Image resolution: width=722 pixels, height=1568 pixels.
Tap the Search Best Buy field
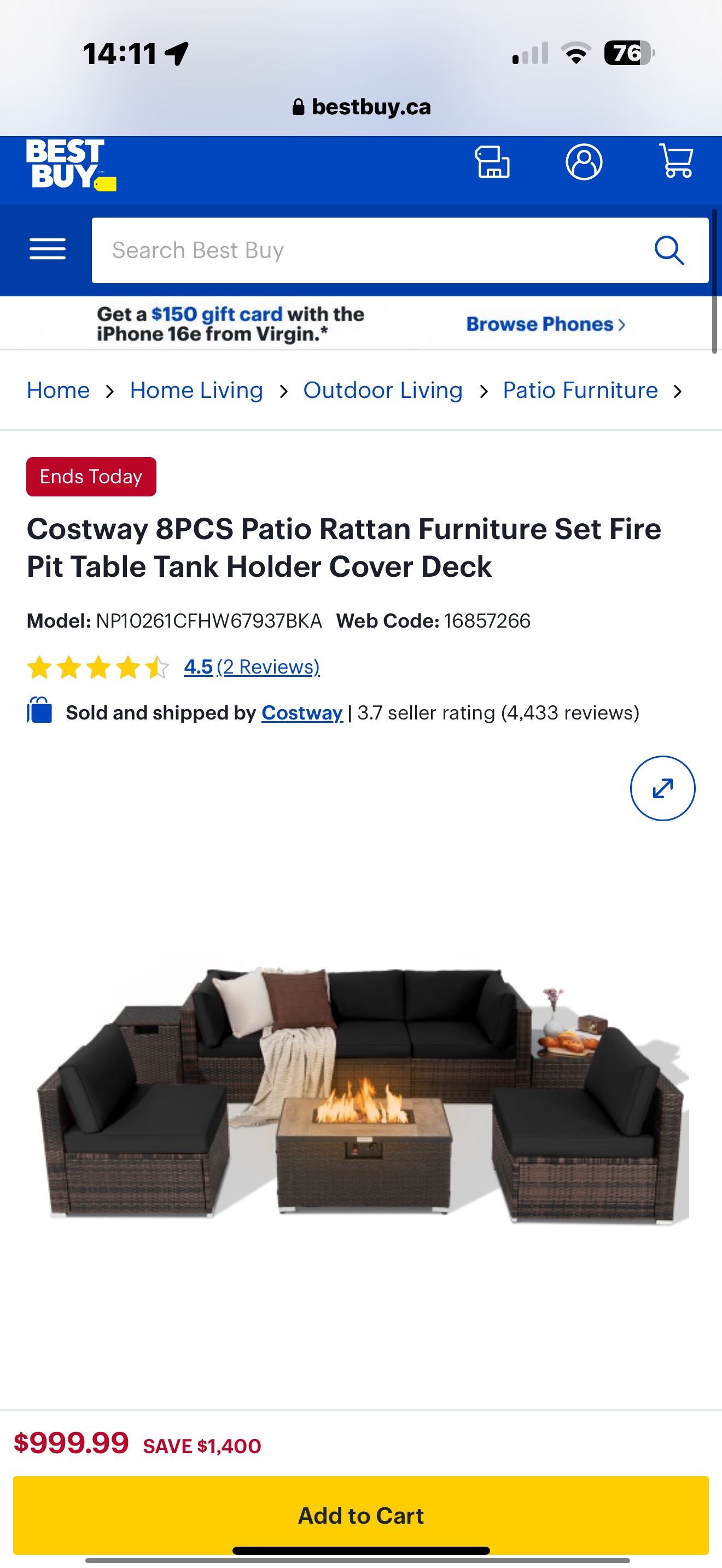pos(365,250)
